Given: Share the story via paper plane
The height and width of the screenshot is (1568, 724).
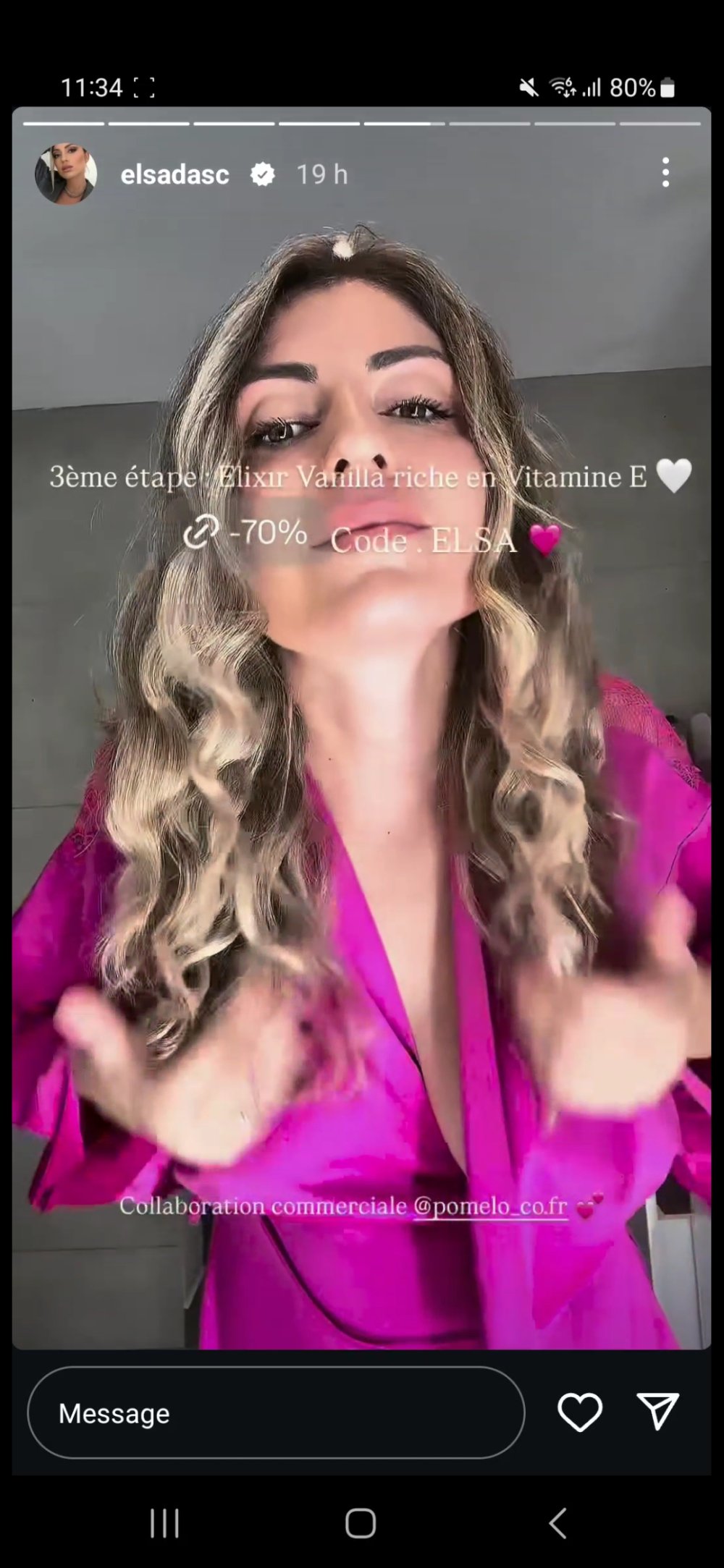Looking at the screenshot, I should (657, 1411).
